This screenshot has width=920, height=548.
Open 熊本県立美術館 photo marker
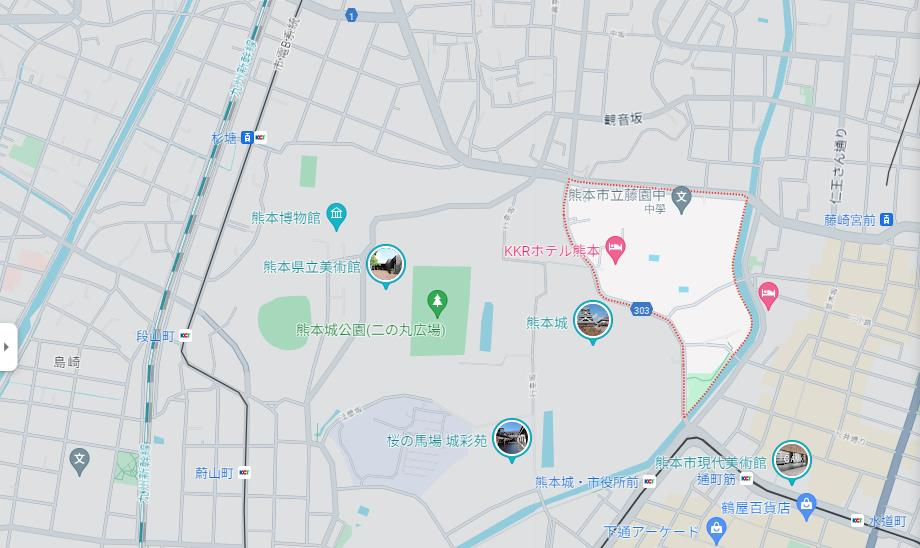(385, 265)
